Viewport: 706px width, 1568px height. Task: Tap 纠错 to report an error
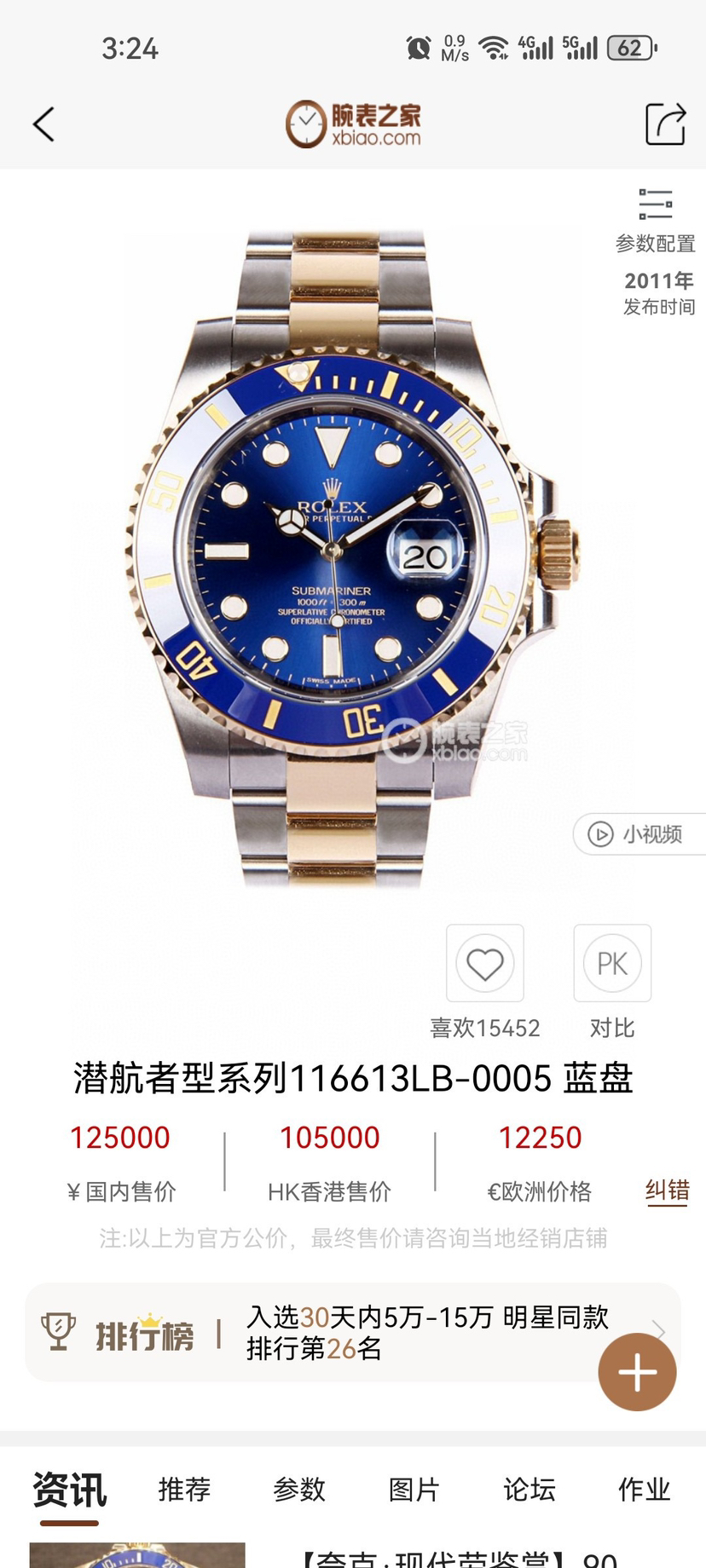pyautogui.click(x=667, y=1190)
